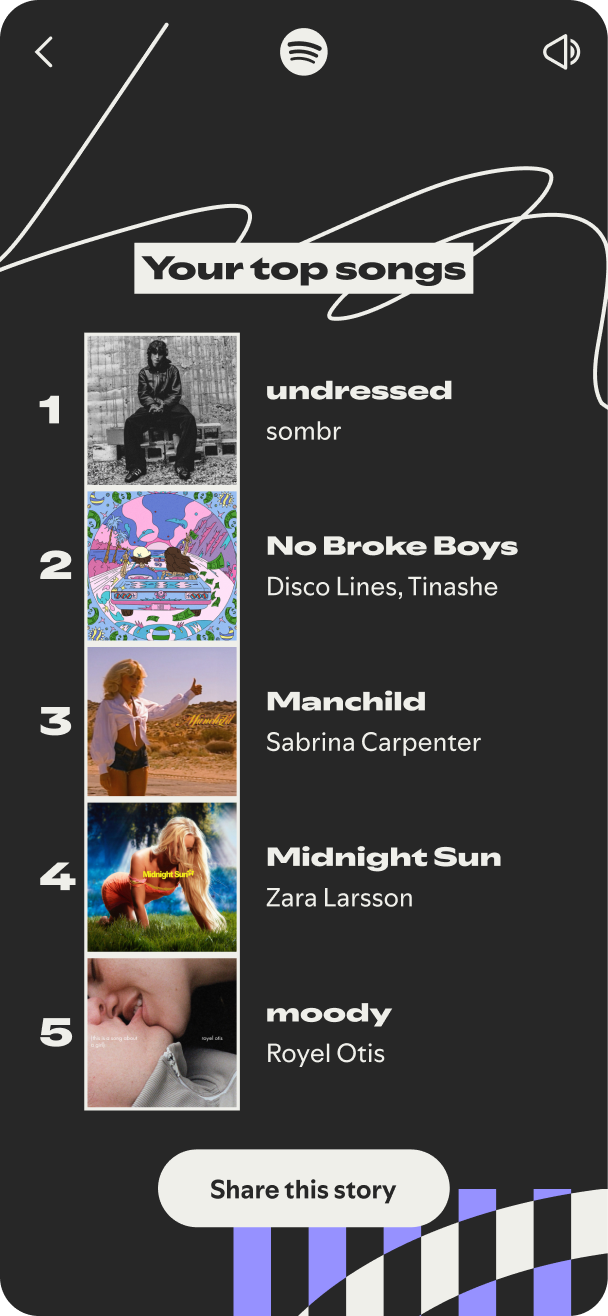Viewport: 608px width, 1316px height.
Task: Tap the Share this story button
Action: (x=303, y=1189)
